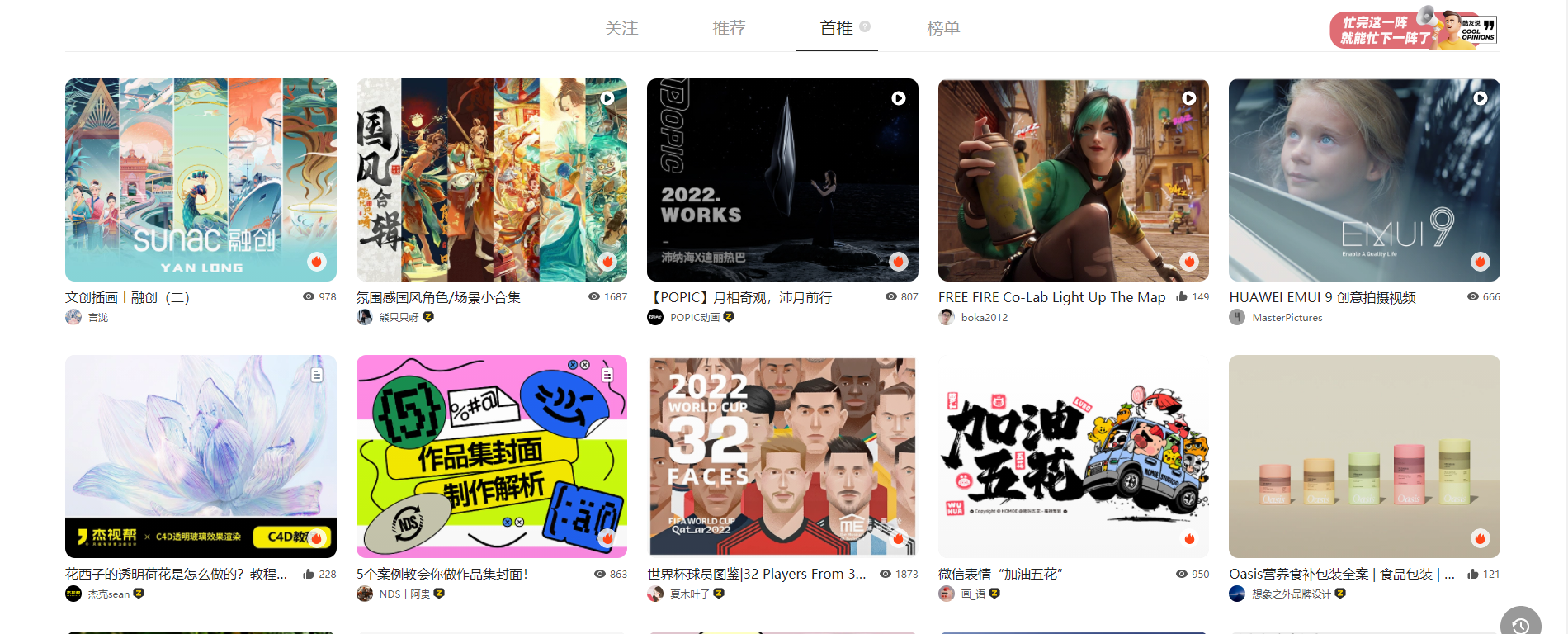The height and width of the screenshot is (634, 1568).
Task: Go to MasterPictures author page
Action: (1287, 318)
